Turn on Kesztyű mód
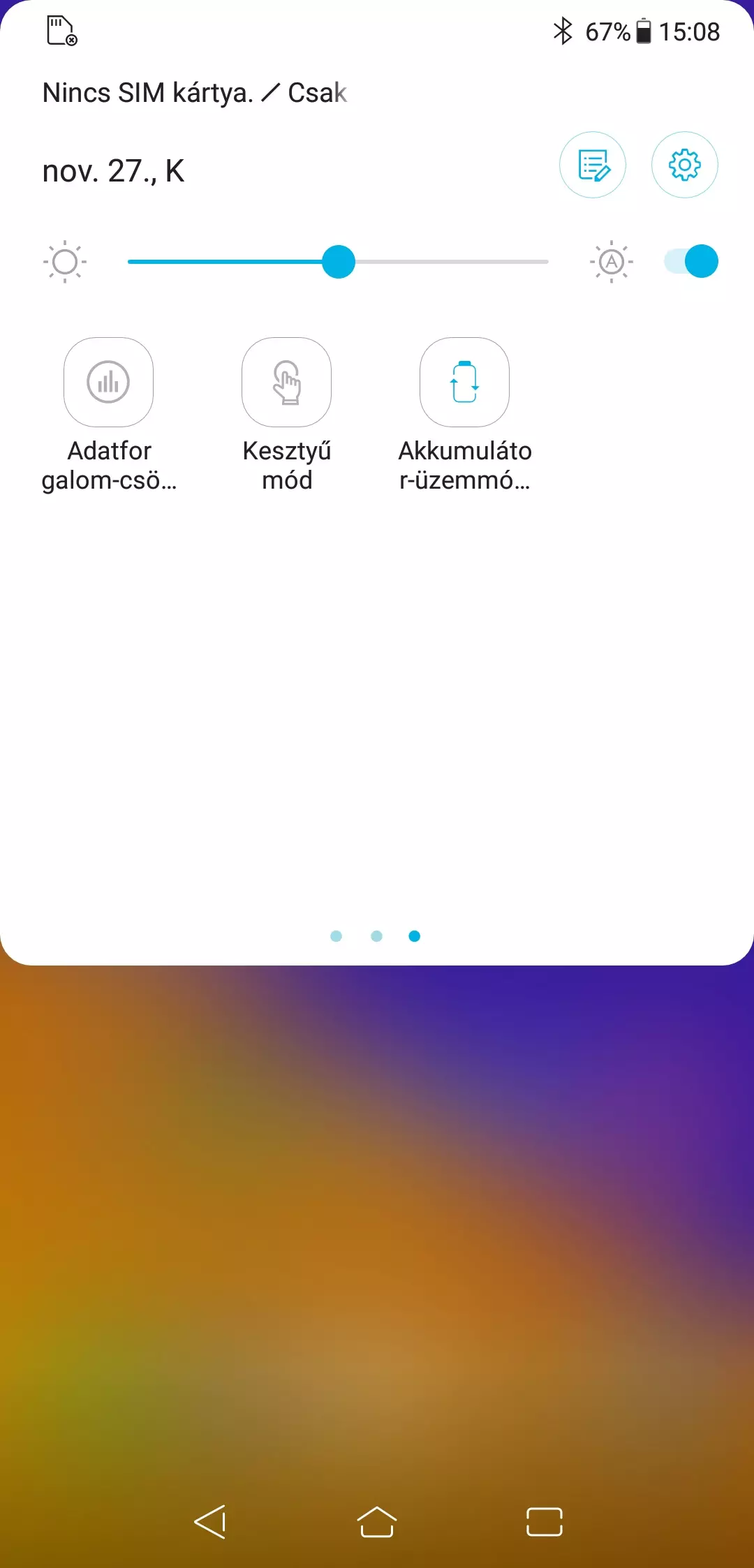 (286, 383)
